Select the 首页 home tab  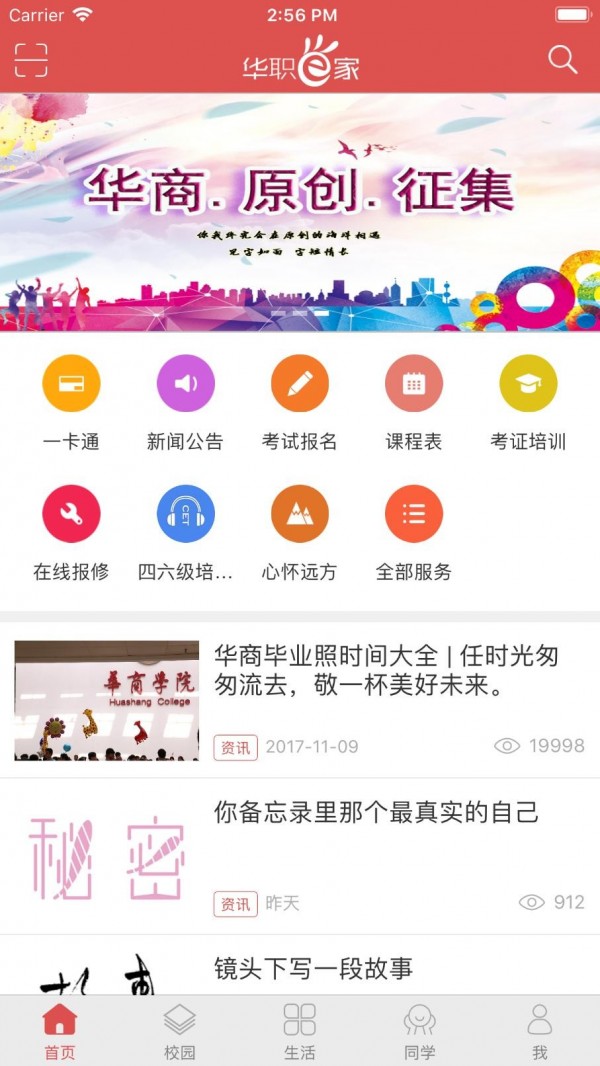tap(59, 1031)
